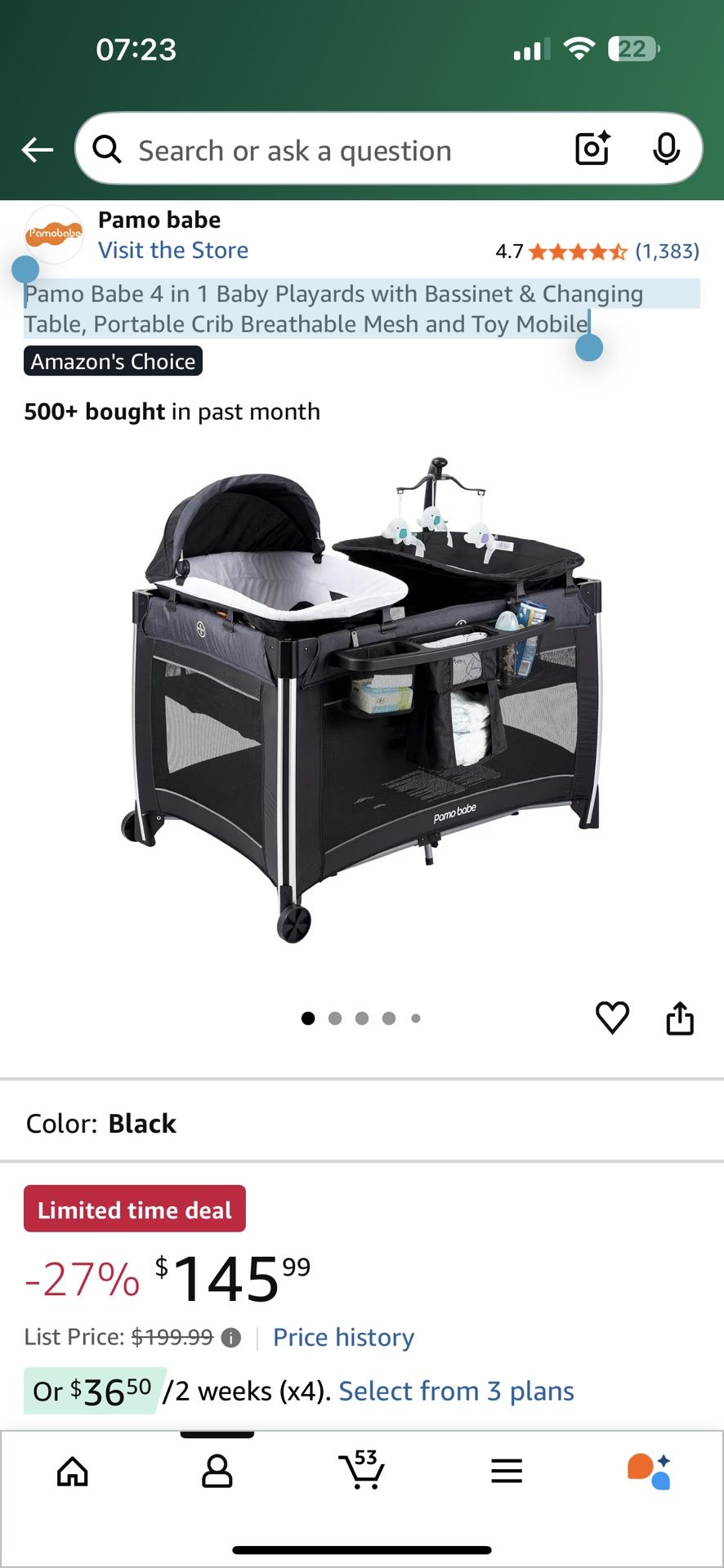Screen dimensions: 724x1568
Task: Go to the Home tab
Action: (x=73, y=1471)
